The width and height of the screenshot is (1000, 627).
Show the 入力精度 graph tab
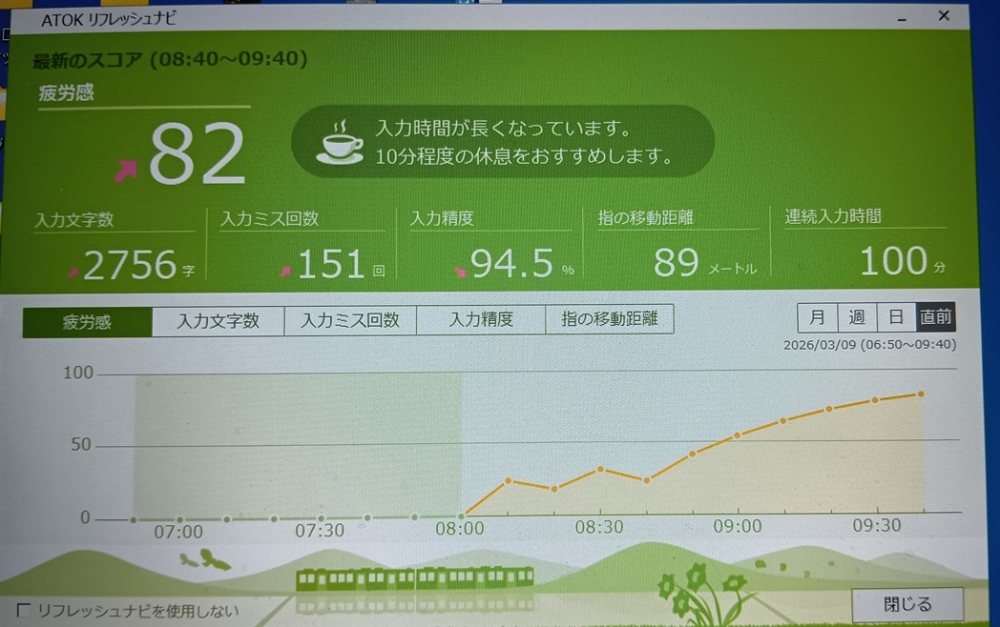pyautogui.click(x=481, y=320)
